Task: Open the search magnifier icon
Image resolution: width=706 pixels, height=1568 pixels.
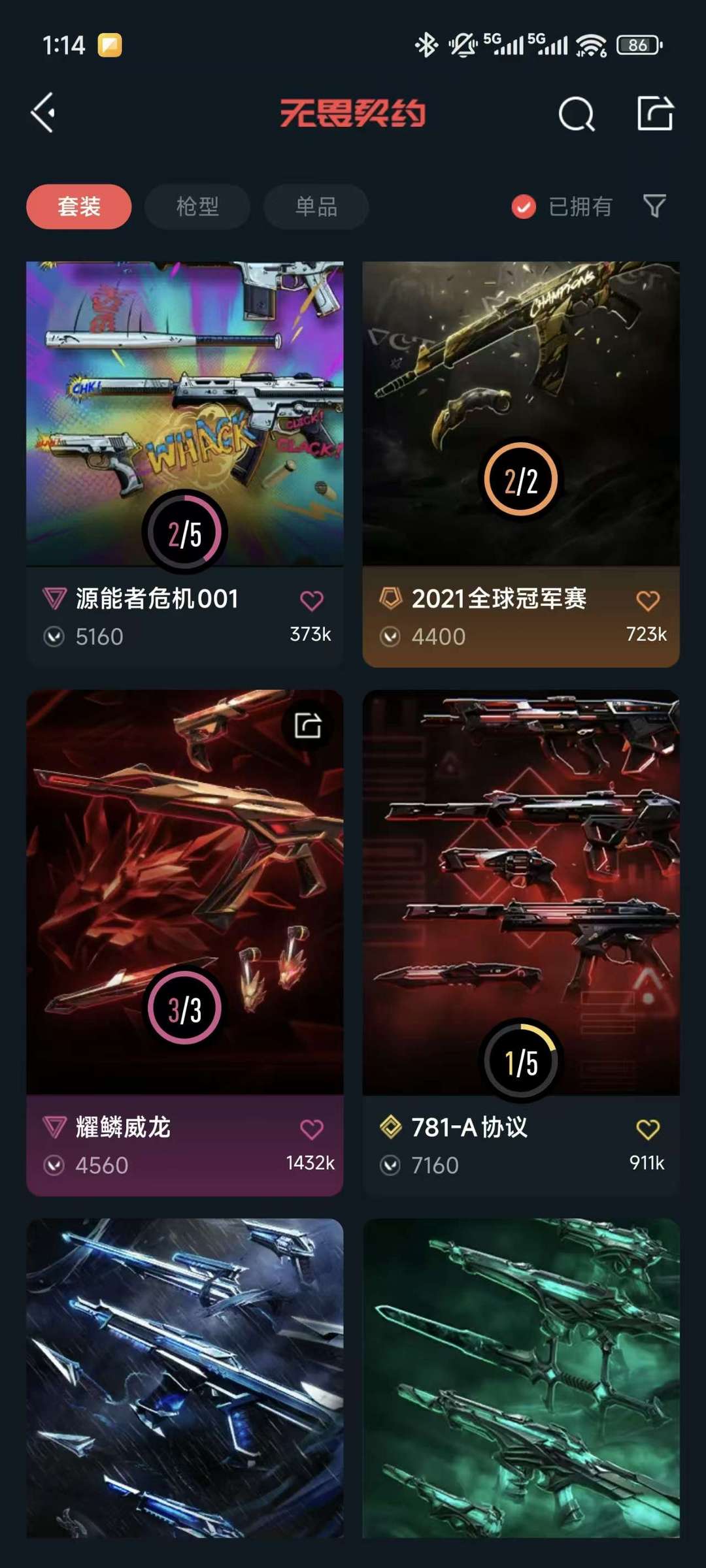Action: [x=577, y=114]
